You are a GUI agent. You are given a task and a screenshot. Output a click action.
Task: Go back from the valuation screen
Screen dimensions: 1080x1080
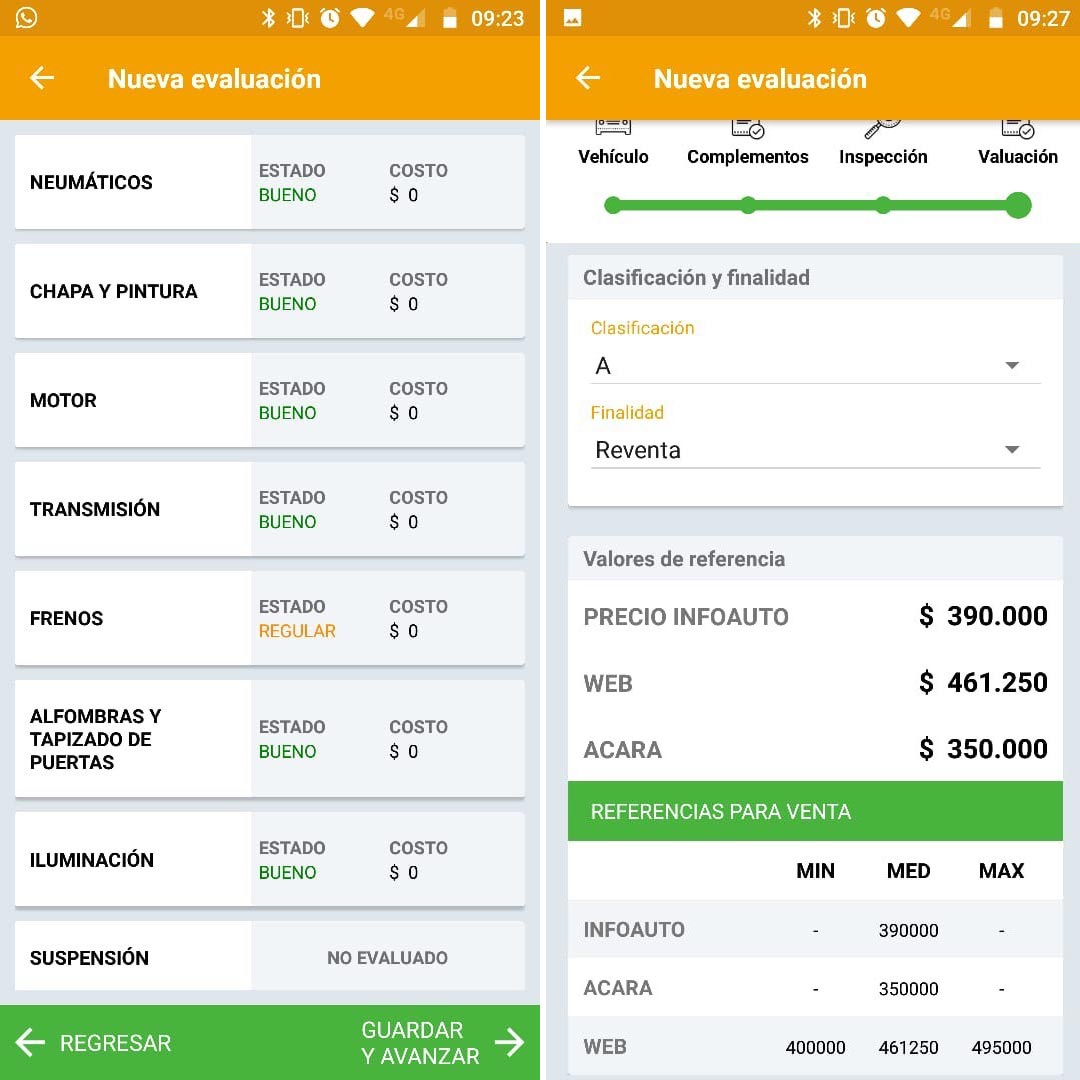[588, 78]
